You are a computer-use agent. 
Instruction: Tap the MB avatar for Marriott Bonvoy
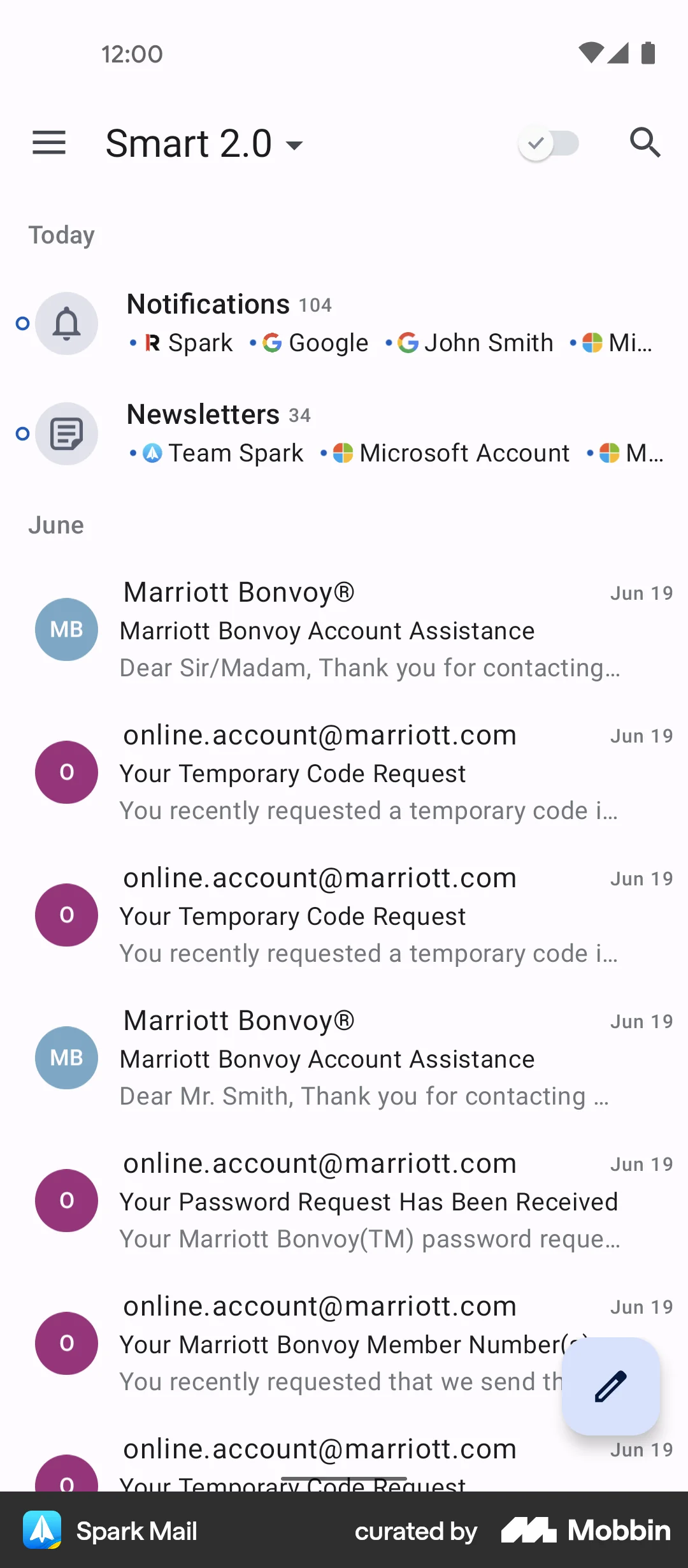click(x=66, y=629)
